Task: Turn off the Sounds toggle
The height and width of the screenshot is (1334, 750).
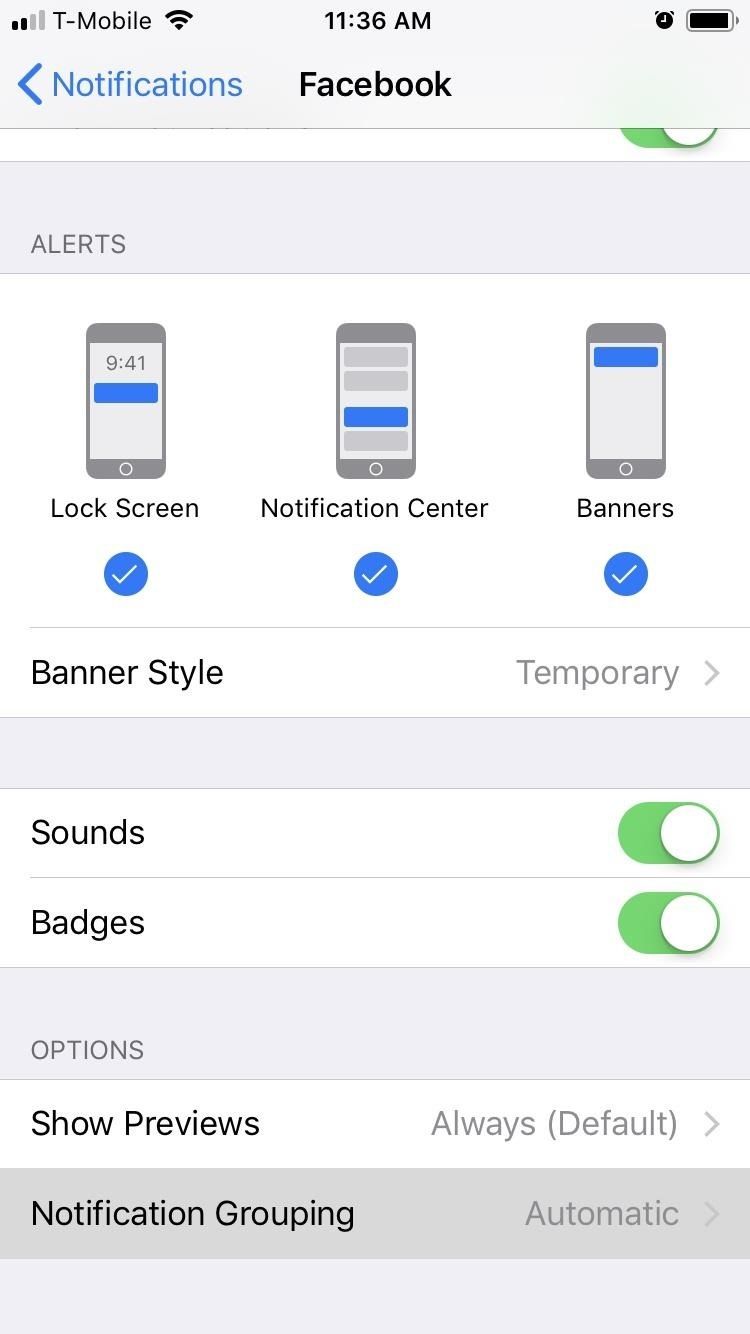Action: pyautogui.click(x=668, y=832)
